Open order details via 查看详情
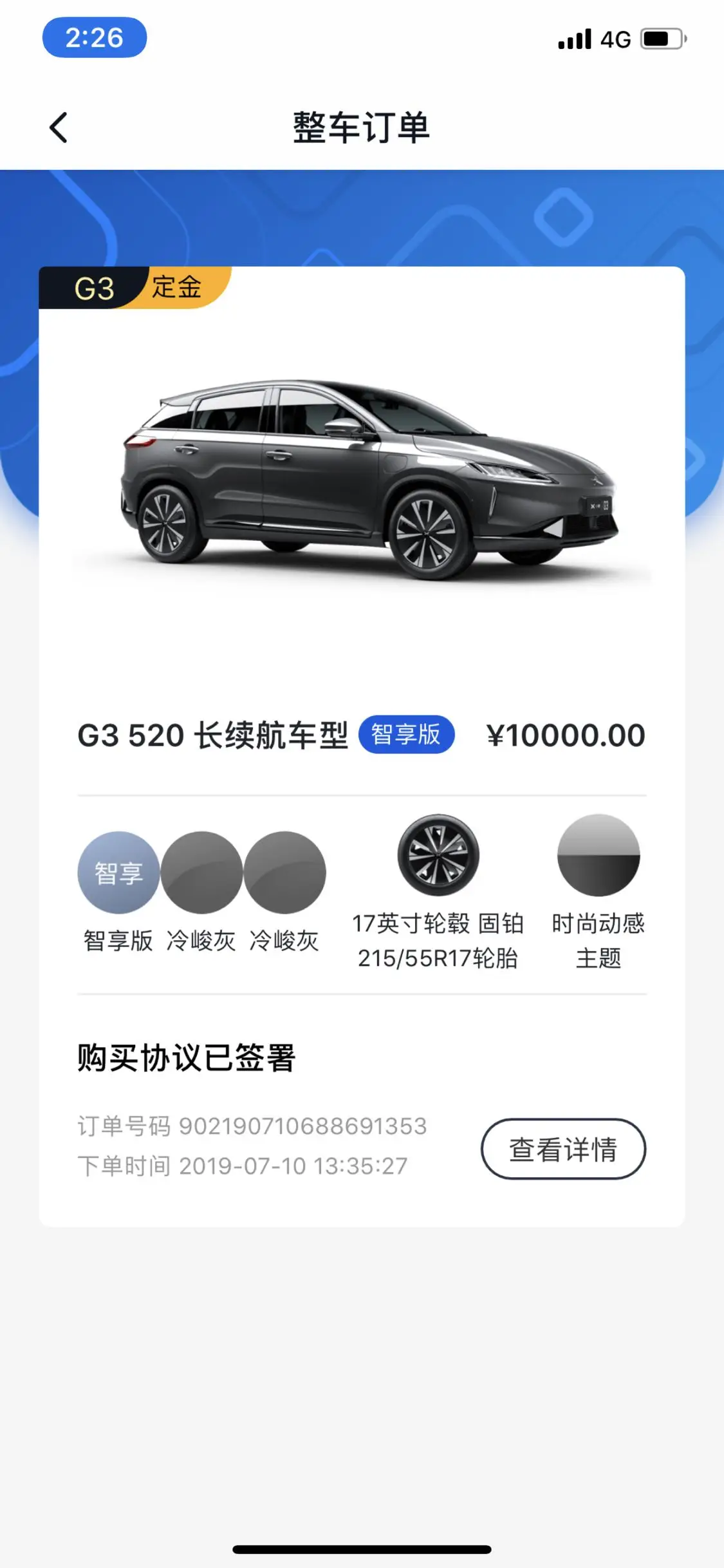 click(x=563, y=1149)
